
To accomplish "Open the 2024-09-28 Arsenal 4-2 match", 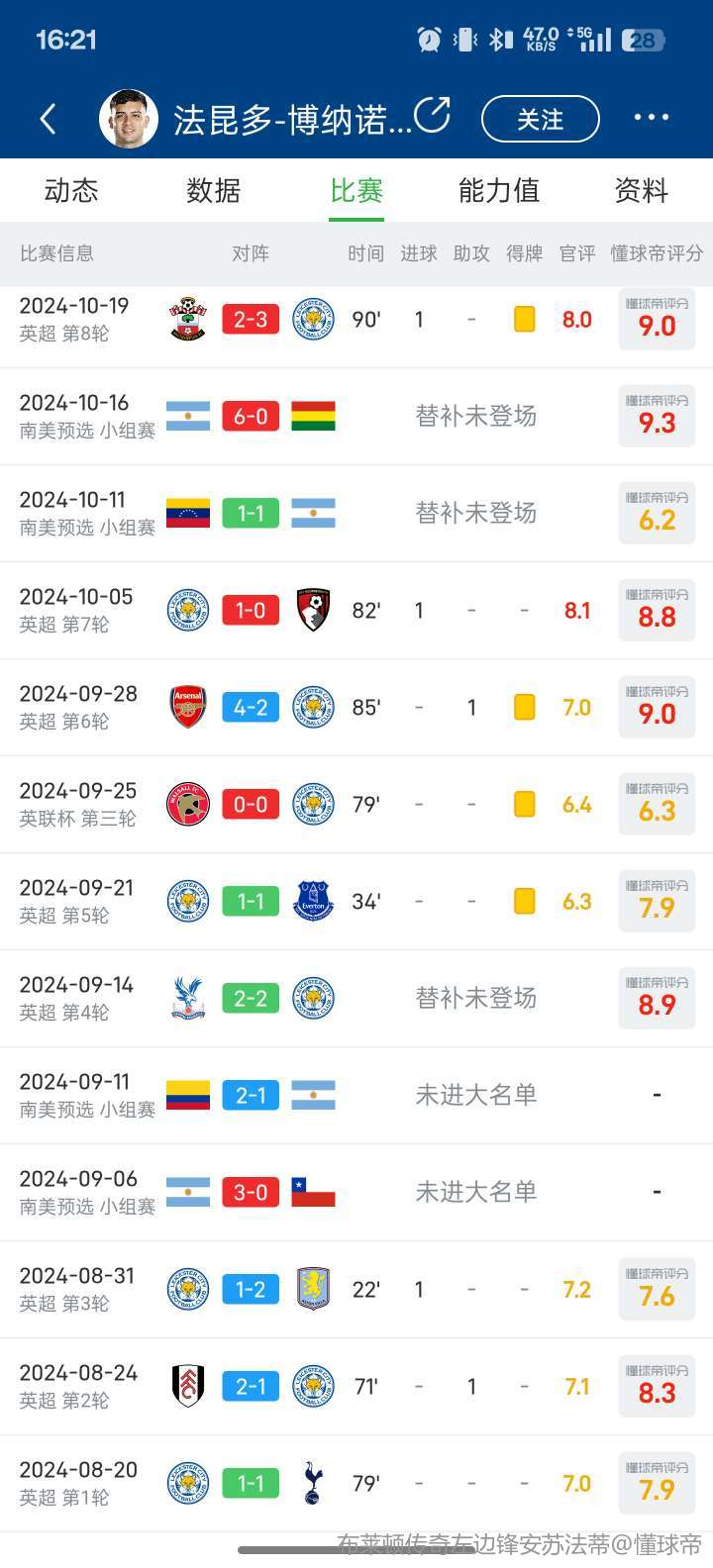I will 356,707.
